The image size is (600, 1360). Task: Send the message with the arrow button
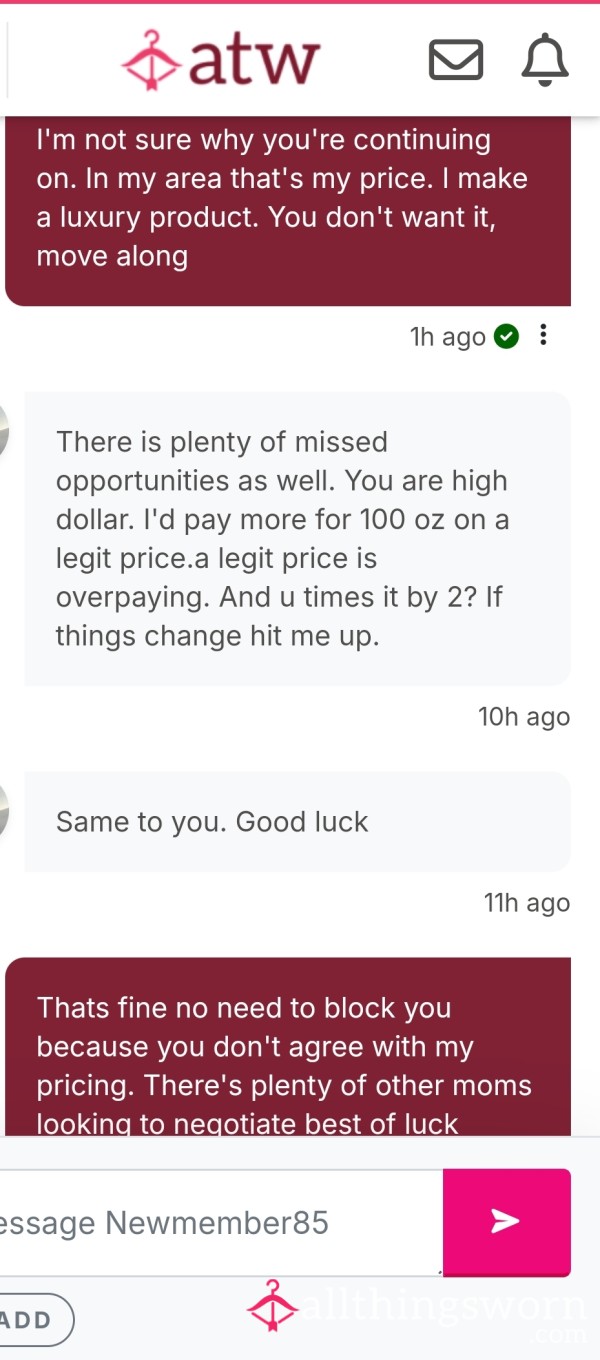(507, 1222)
